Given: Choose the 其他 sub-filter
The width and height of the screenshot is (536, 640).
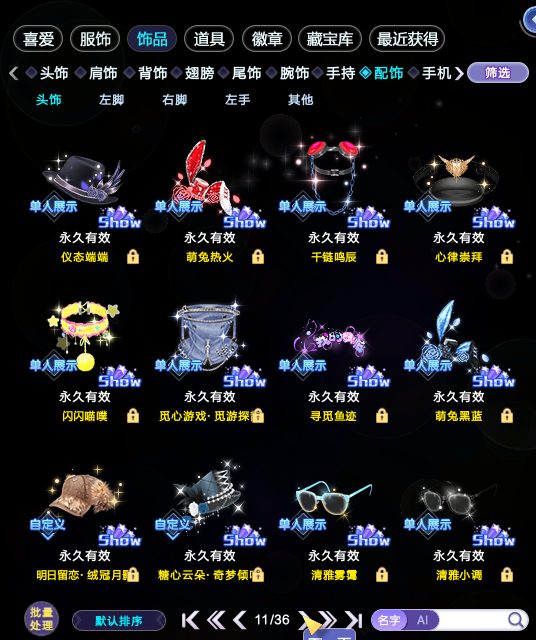Looking at the screenshot, I should 300,100.
